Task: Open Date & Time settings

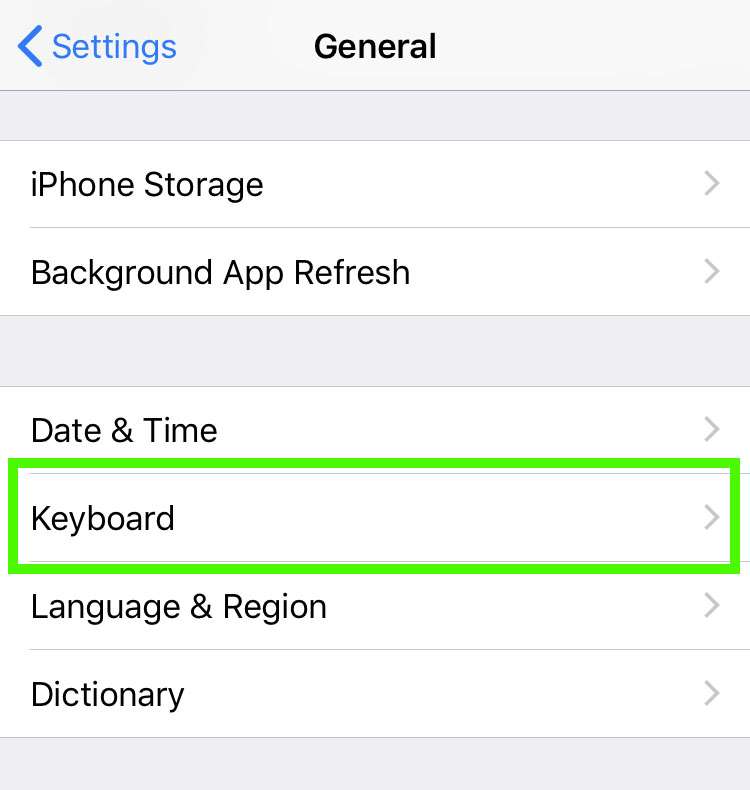Action: pos(375,431)
